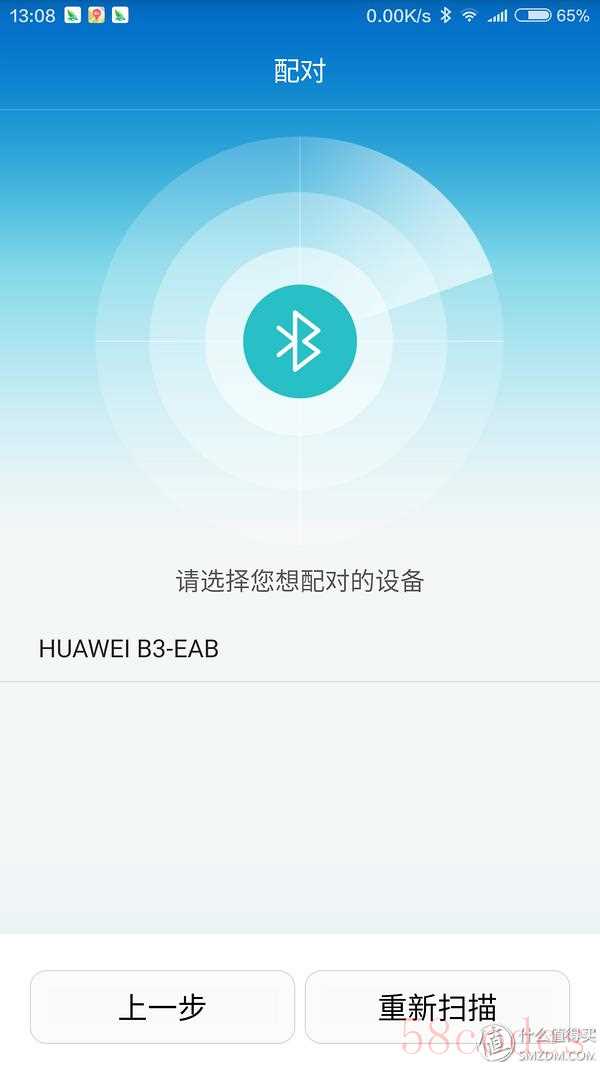Tap 重新扫描 to rescan for devices
This screenshot has width=600, height=1067.
437,1006
